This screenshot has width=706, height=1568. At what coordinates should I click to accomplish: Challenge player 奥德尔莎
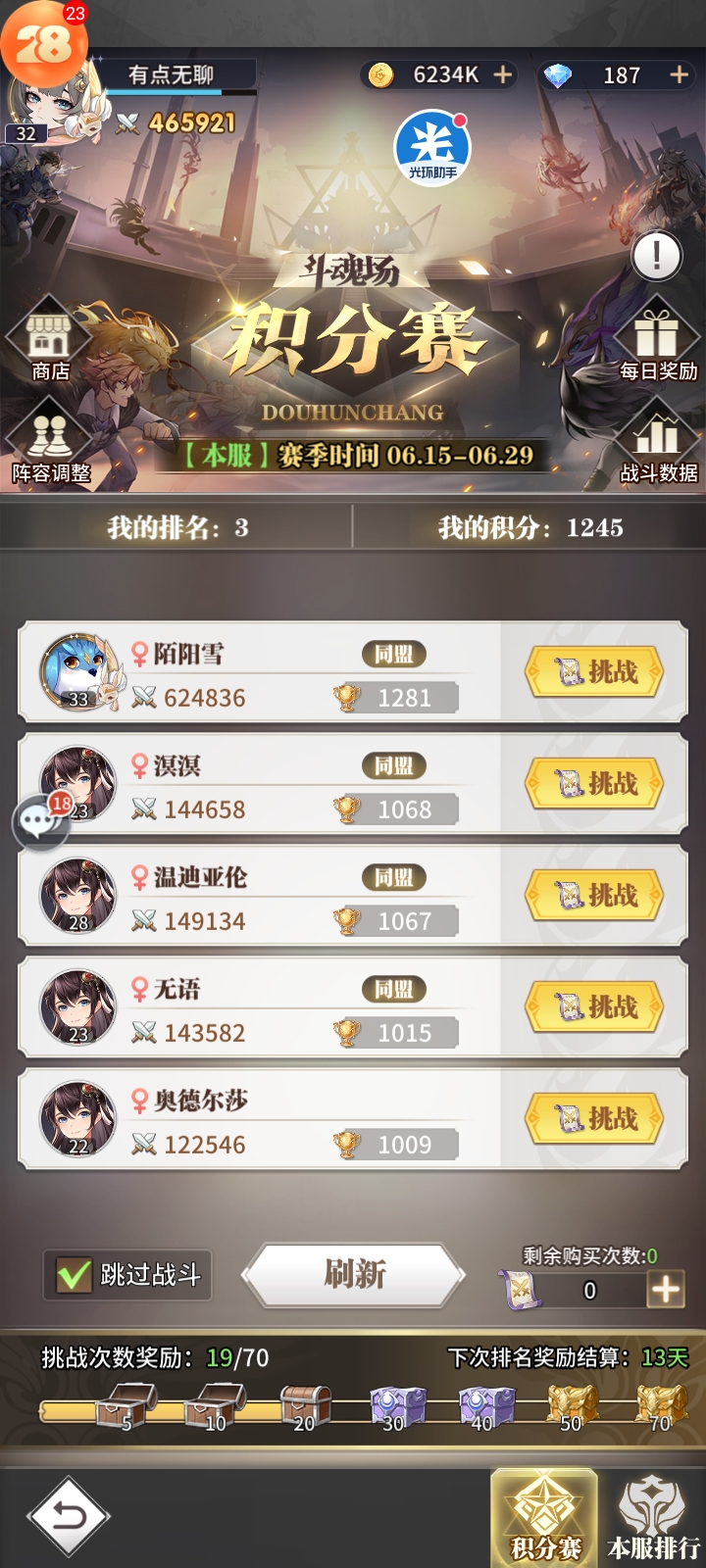(x=594, y=1119)
